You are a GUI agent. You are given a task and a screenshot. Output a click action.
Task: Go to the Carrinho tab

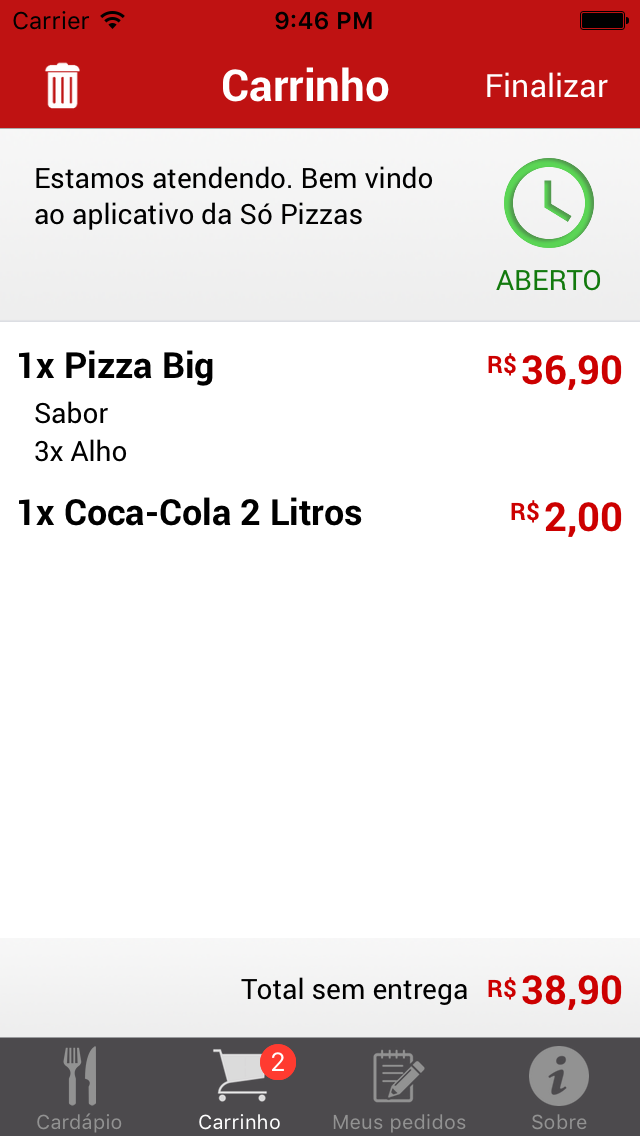(x=240, y=1088)
